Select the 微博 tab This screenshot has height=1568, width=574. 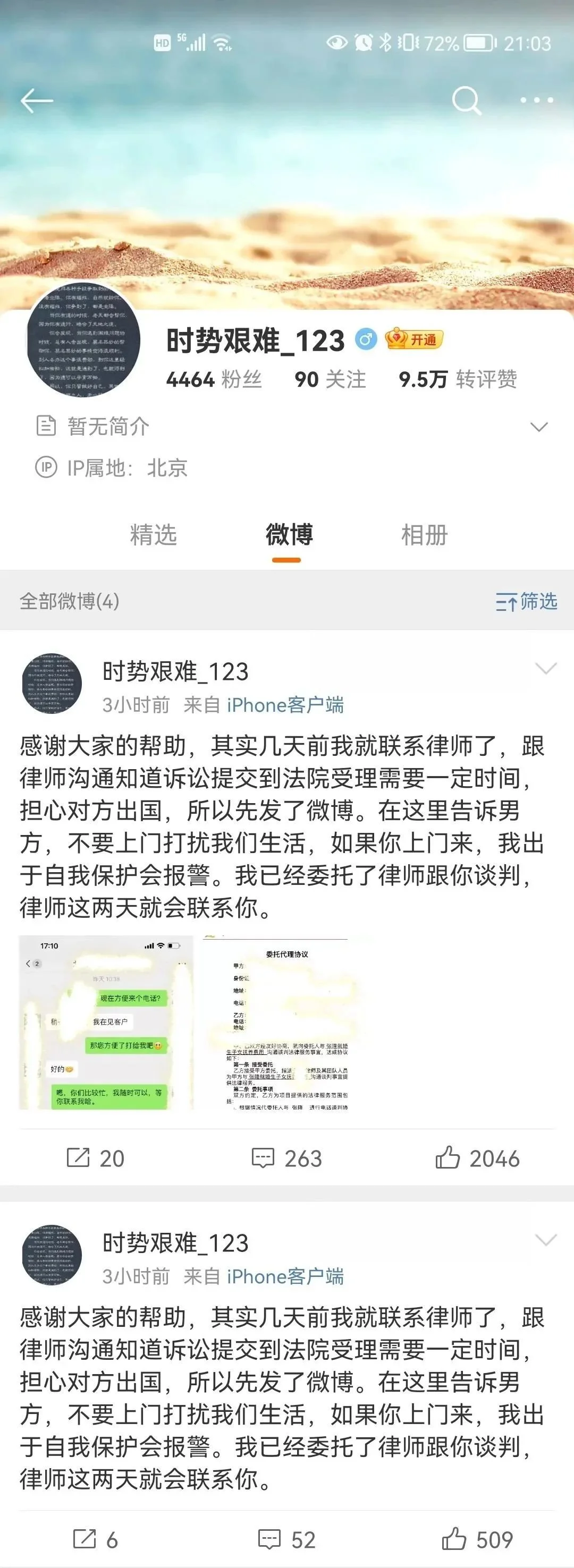tap(289, 535)
